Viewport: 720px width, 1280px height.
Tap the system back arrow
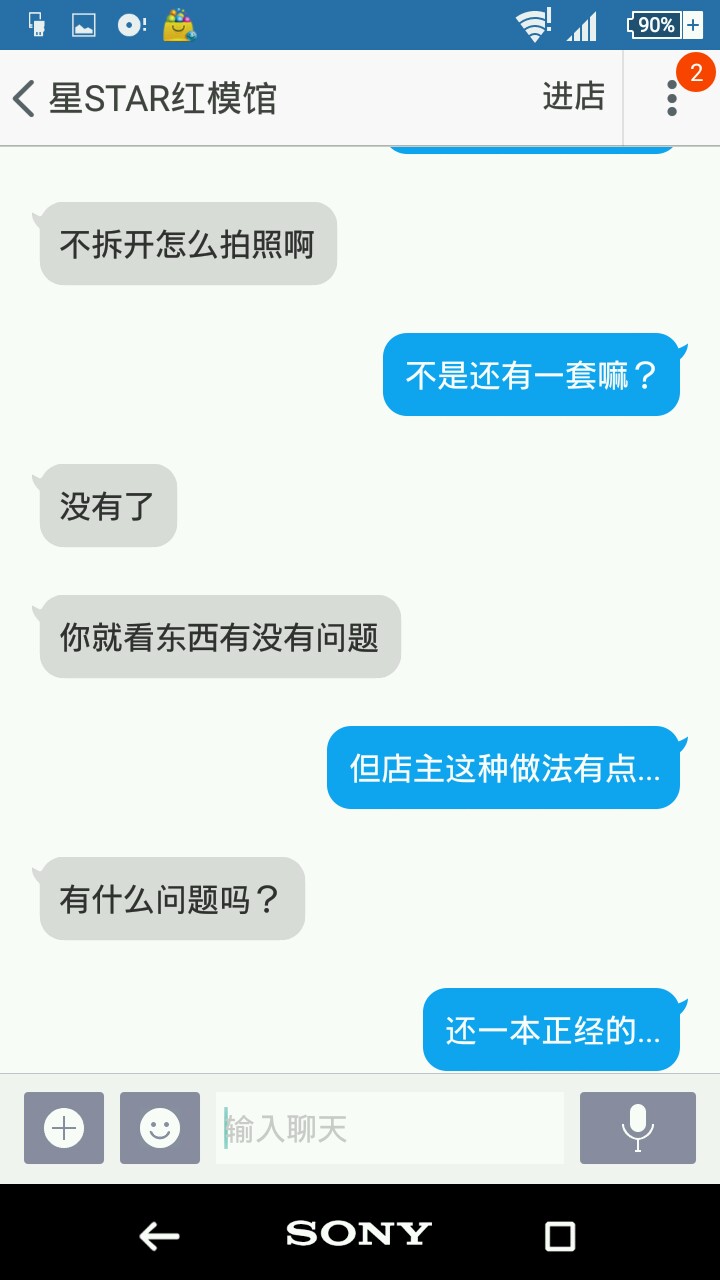pyautogui.click(x=159, y=1236)
